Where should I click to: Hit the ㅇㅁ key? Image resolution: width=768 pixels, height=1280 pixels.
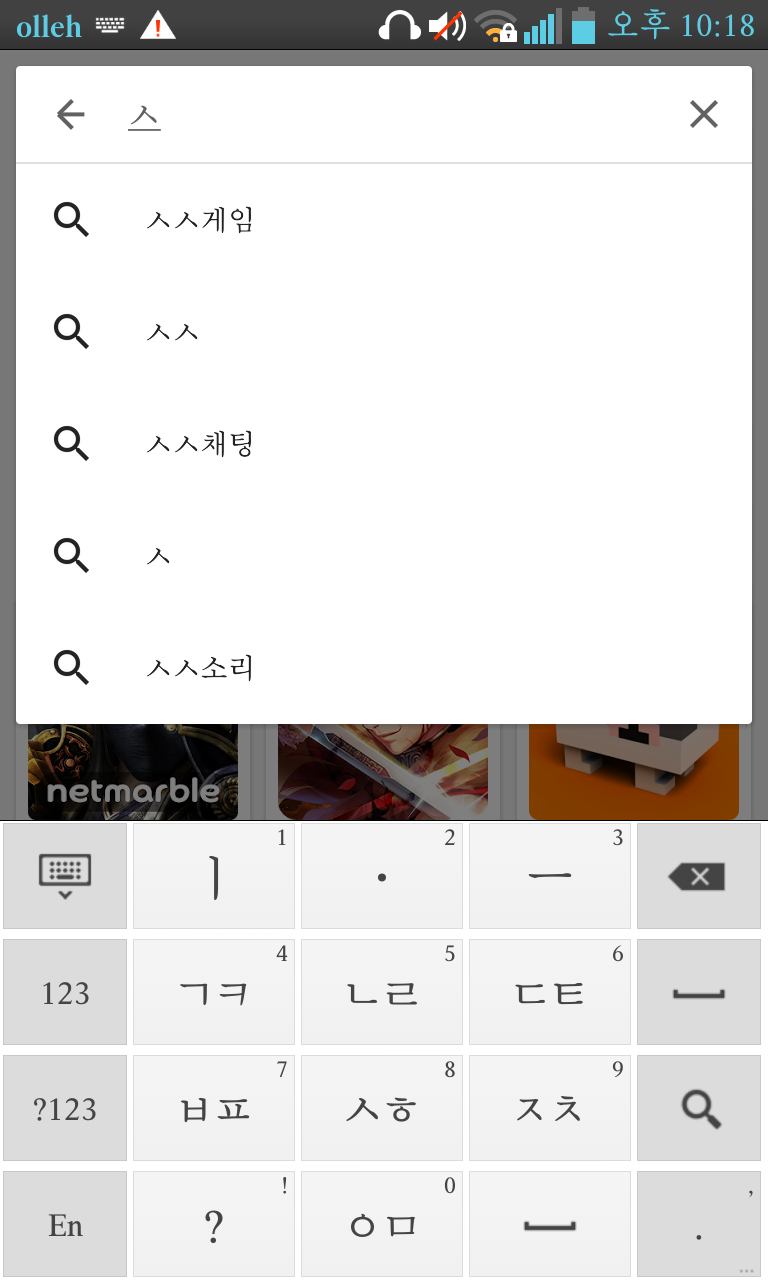(382, 1224)
